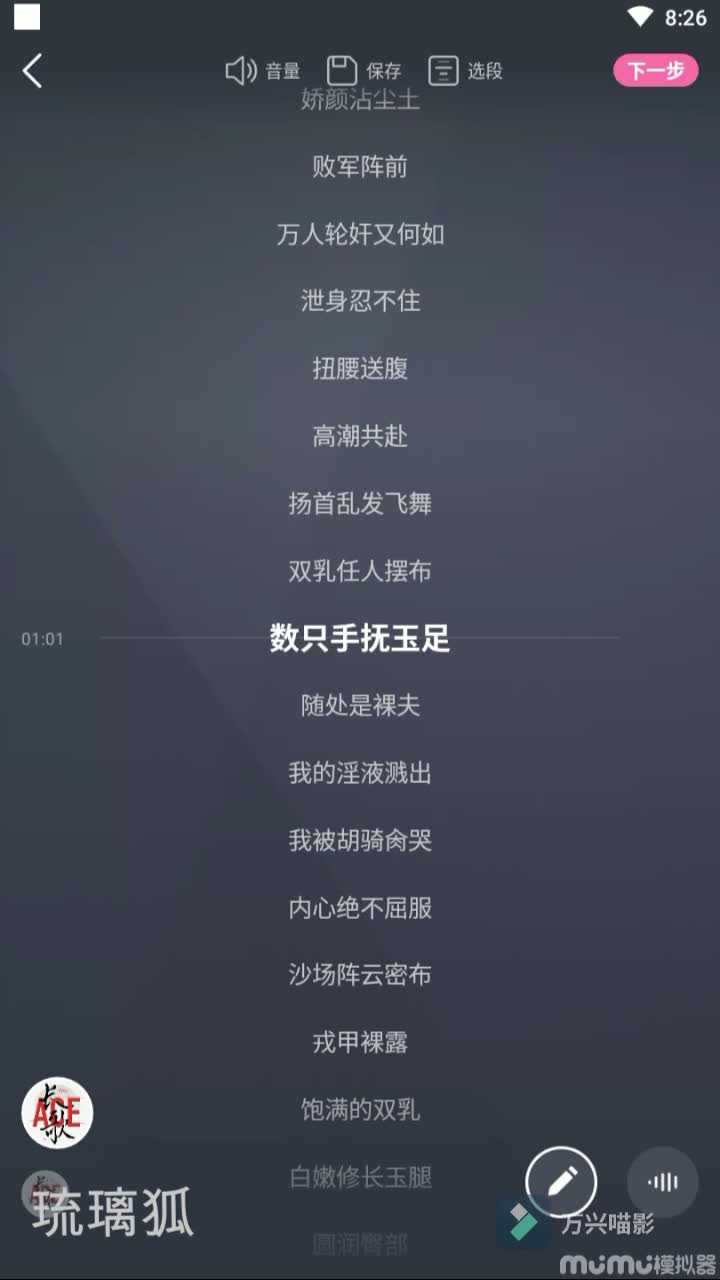Image resolution: width=720 pixels, height=1280 pixels.
Task: Go back using the top-left arrow
Action: coord(33,71)
